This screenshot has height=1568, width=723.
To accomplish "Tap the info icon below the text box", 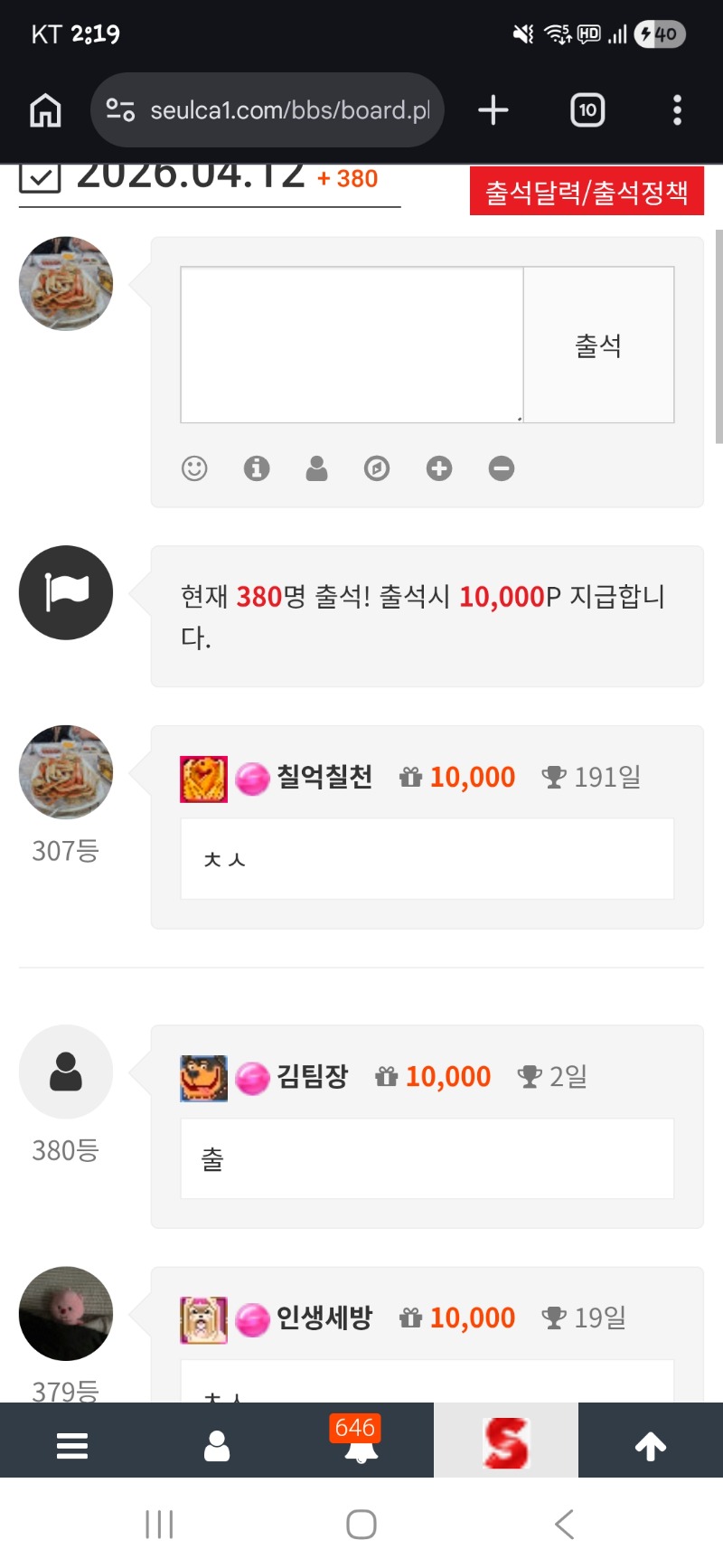I will click(257, 468).
